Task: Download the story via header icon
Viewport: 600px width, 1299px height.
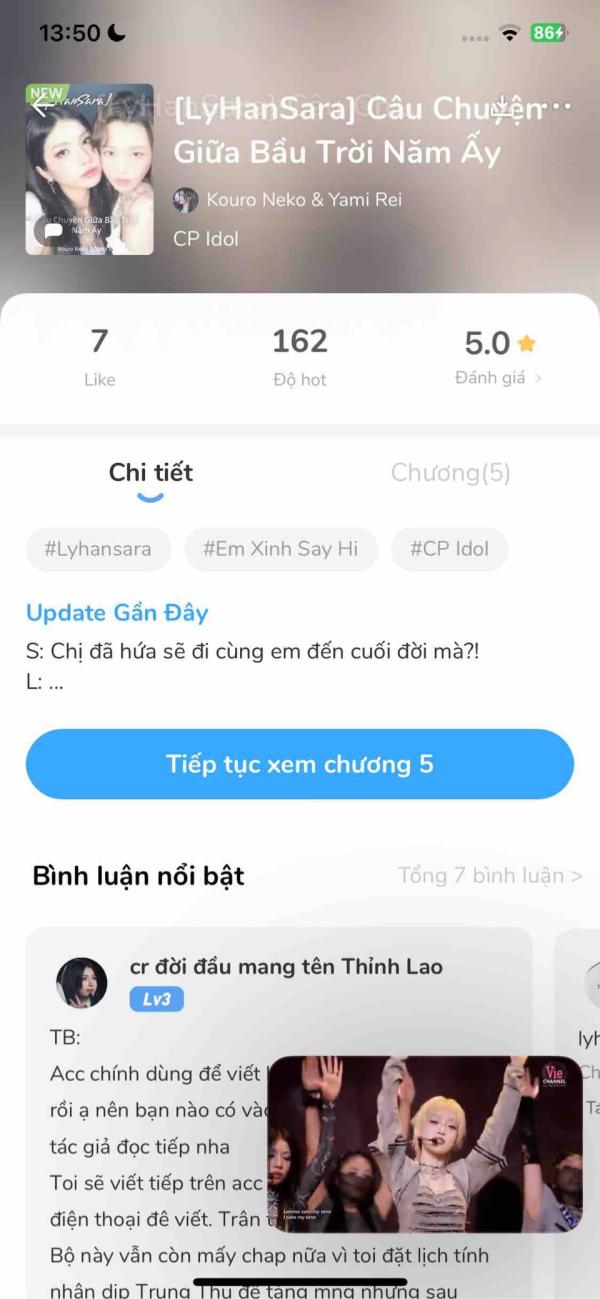Action: (x=507, y=107)
